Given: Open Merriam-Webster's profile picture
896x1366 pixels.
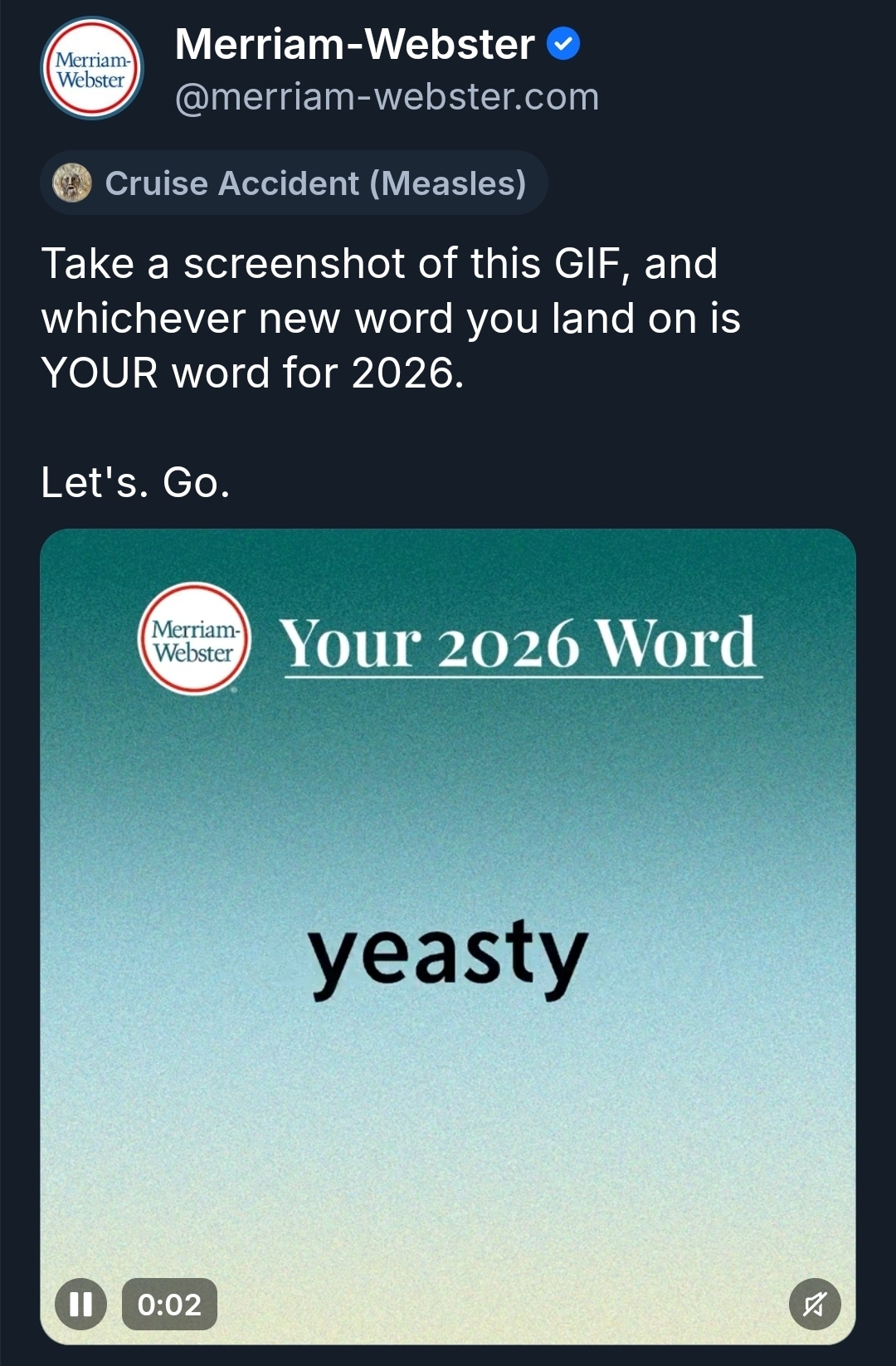Looking at the screenshot, I should click(x=92, y=70).
